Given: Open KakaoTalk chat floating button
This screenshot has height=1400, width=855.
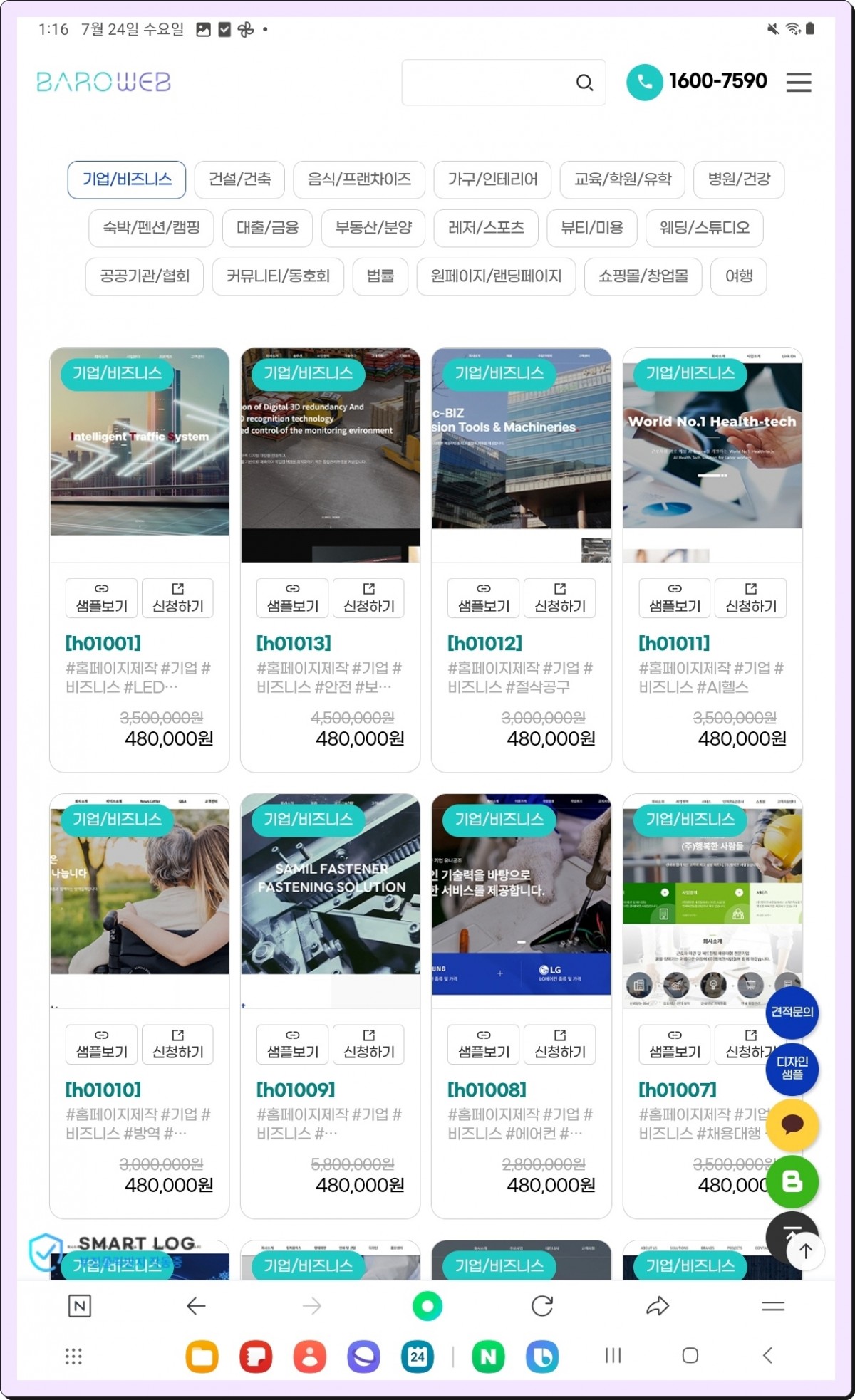Looking at the screenshot, I should point(792,1125).
